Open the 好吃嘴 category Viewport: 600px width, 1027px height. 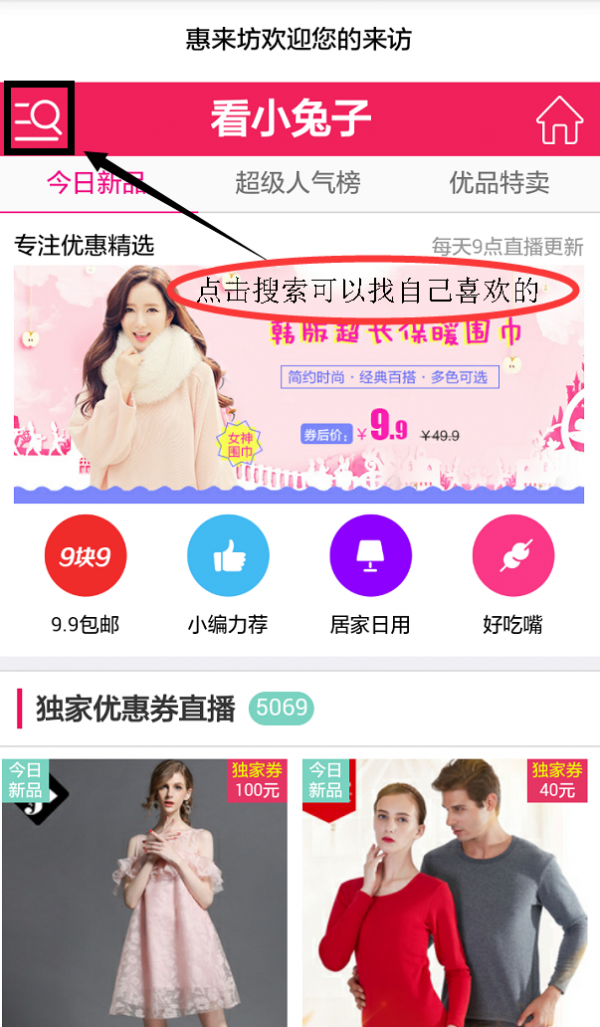(513, 556)
